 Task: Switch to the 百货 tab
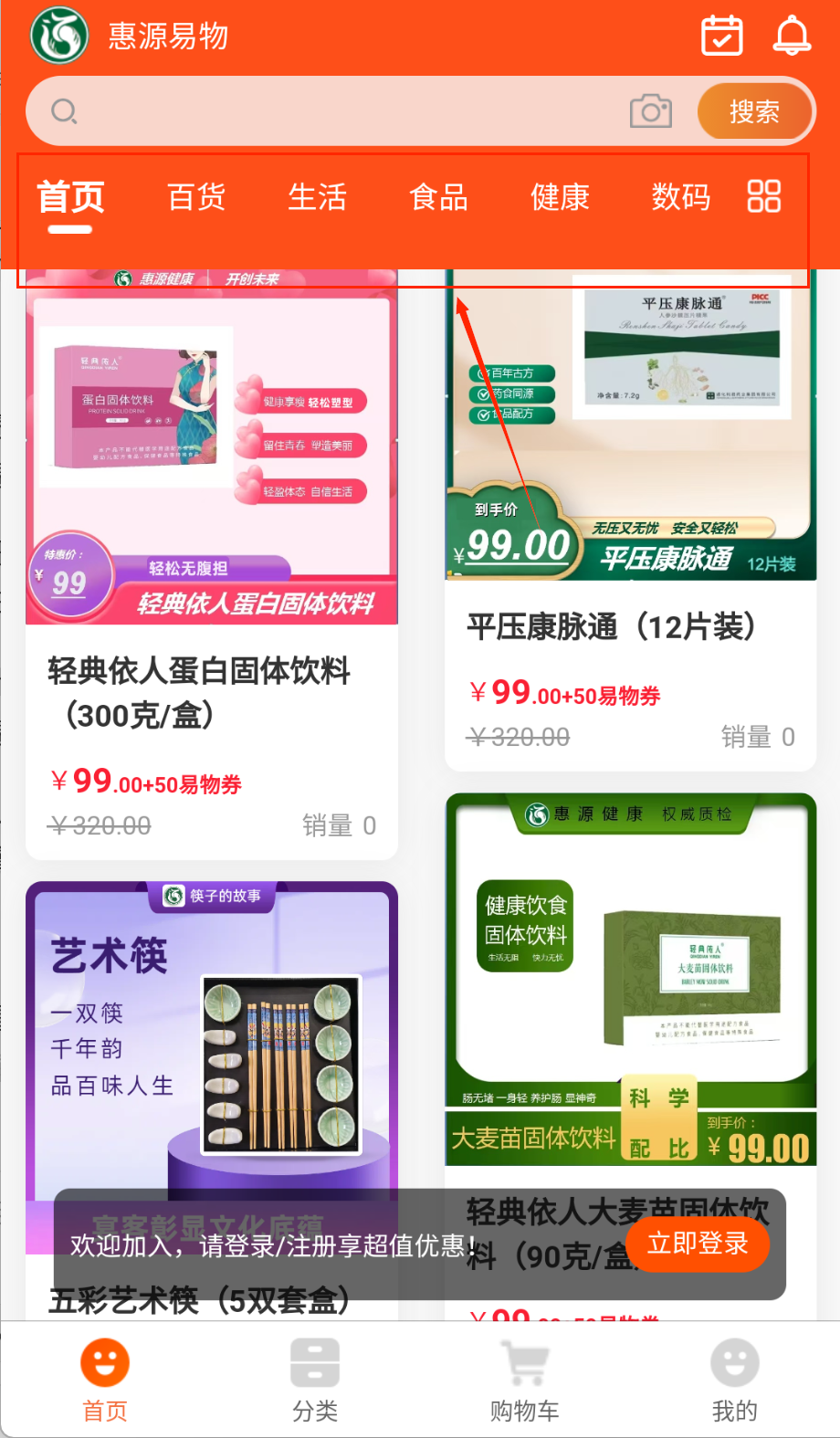(x=196, y=196)
